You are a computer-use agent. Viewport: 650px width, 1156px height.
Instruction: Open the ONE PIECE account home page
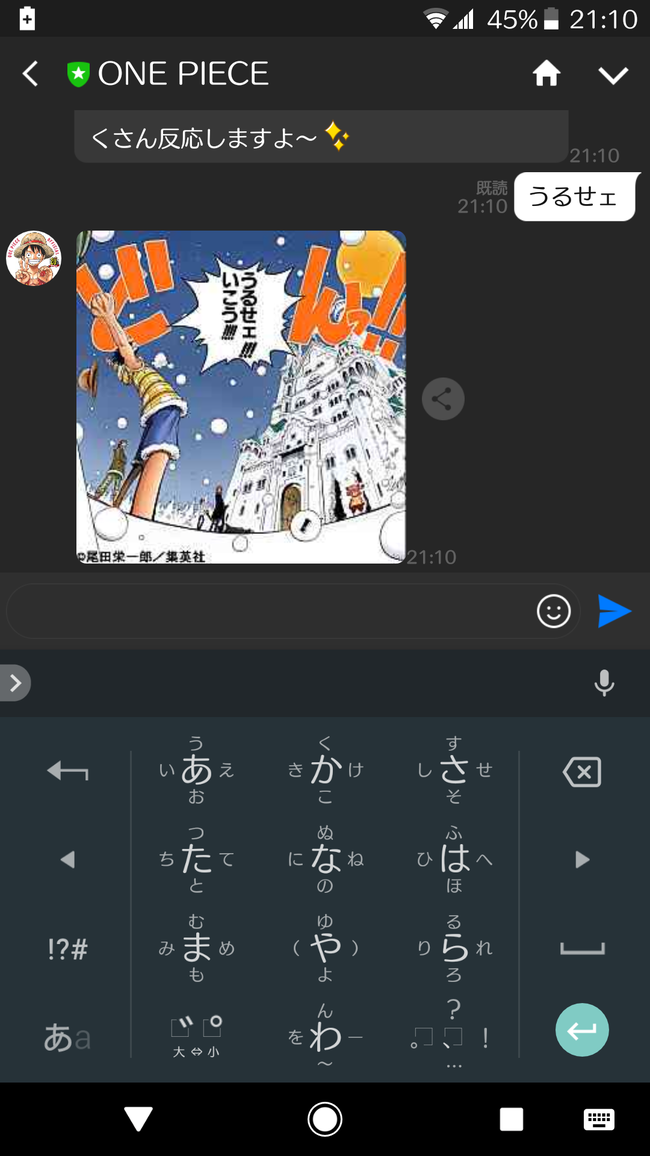(546, 74)
